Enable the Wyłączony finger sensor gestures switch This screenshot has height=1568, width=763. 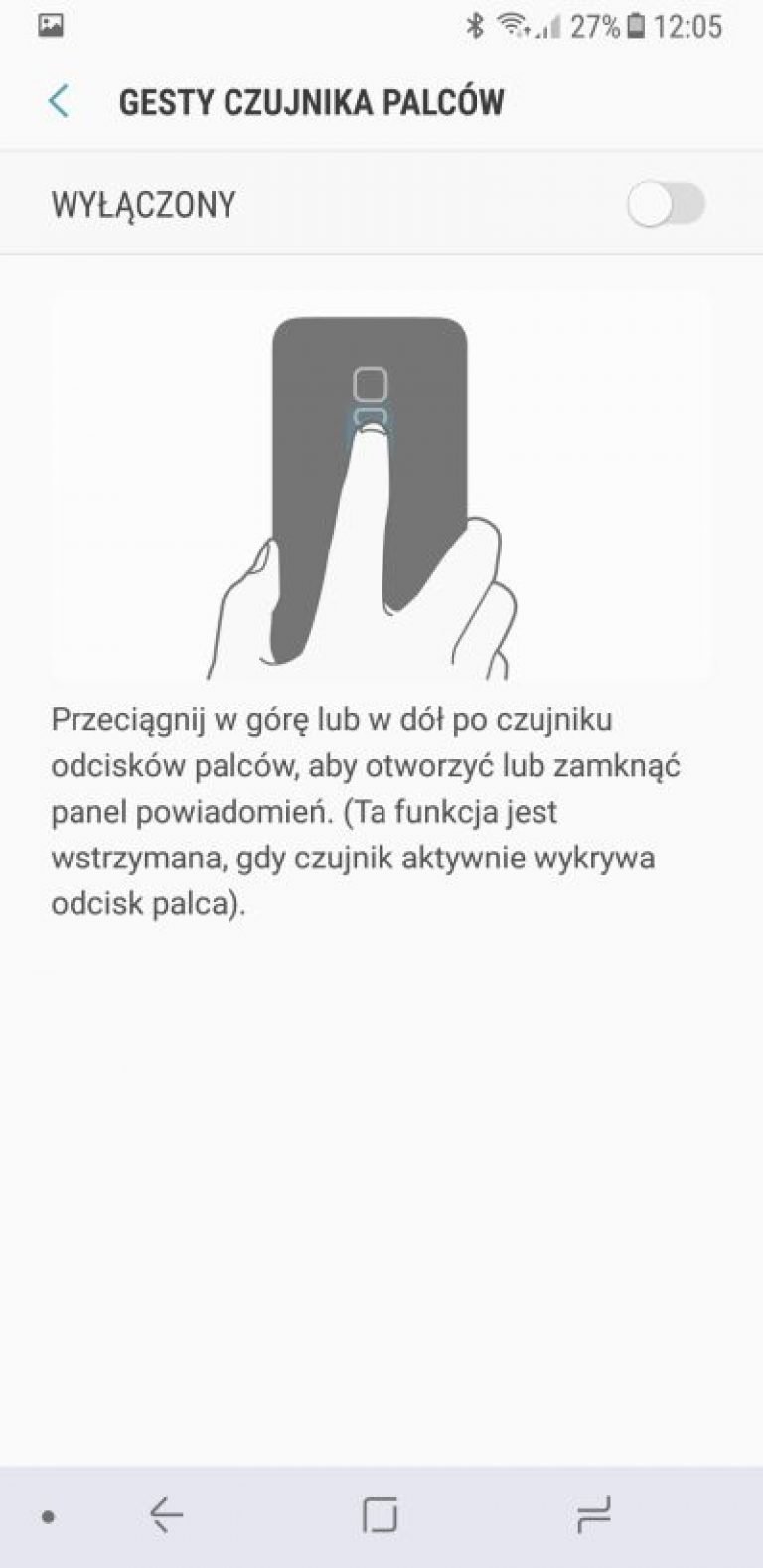(666, 205)
